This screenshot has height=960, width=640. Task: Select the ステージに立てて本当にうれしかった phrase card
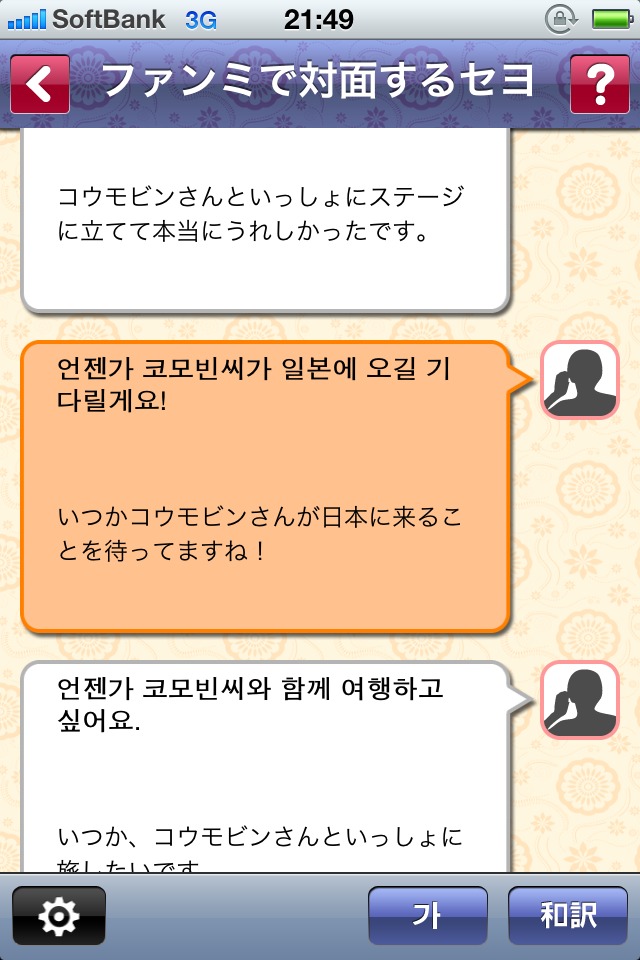(x=265, y=220)
